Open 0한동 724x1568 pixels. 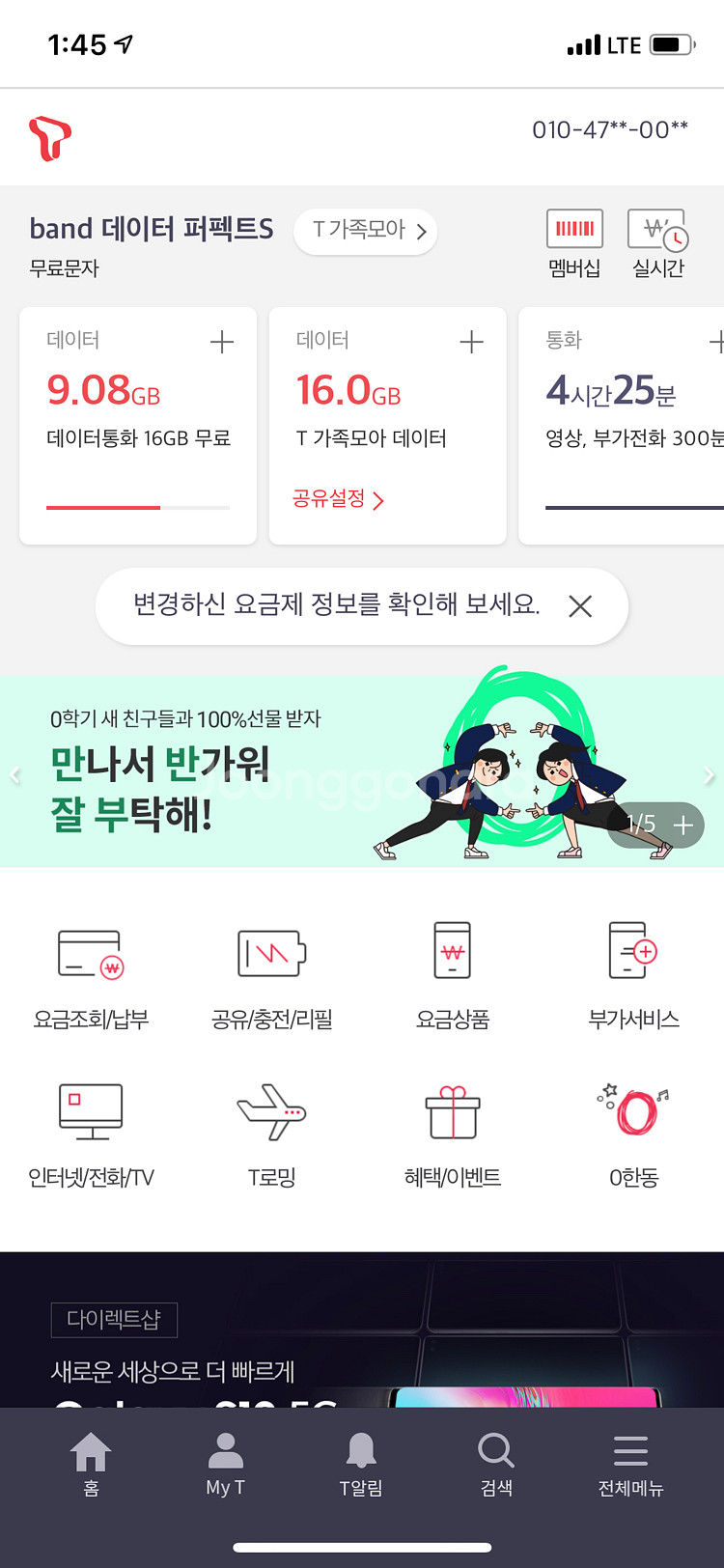[633, 1136]
